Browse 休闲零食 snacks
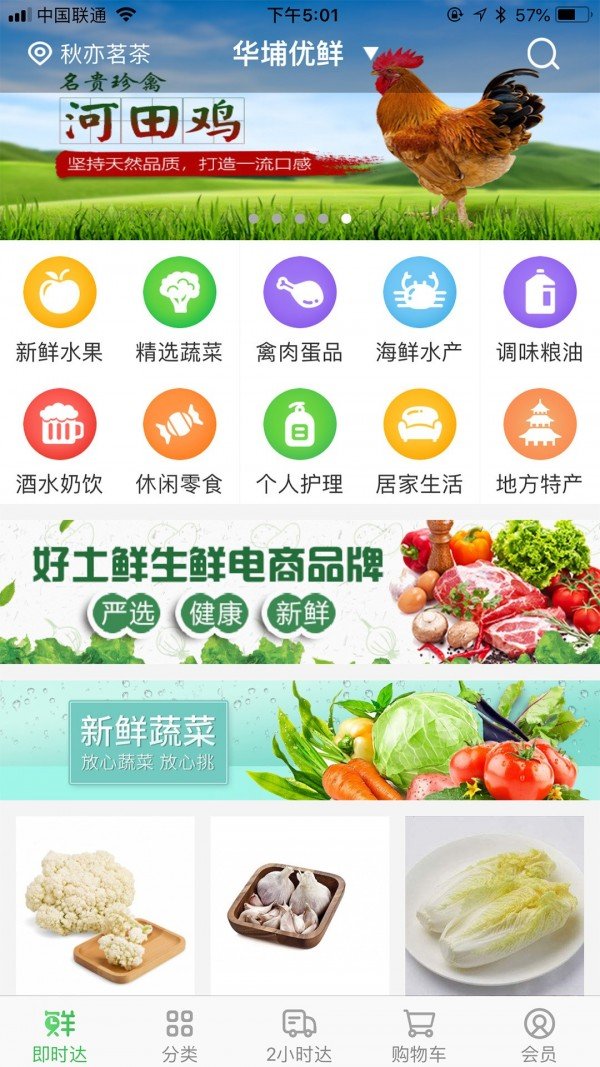Viewport: 600px width, 1067px height. click(179, 441)
